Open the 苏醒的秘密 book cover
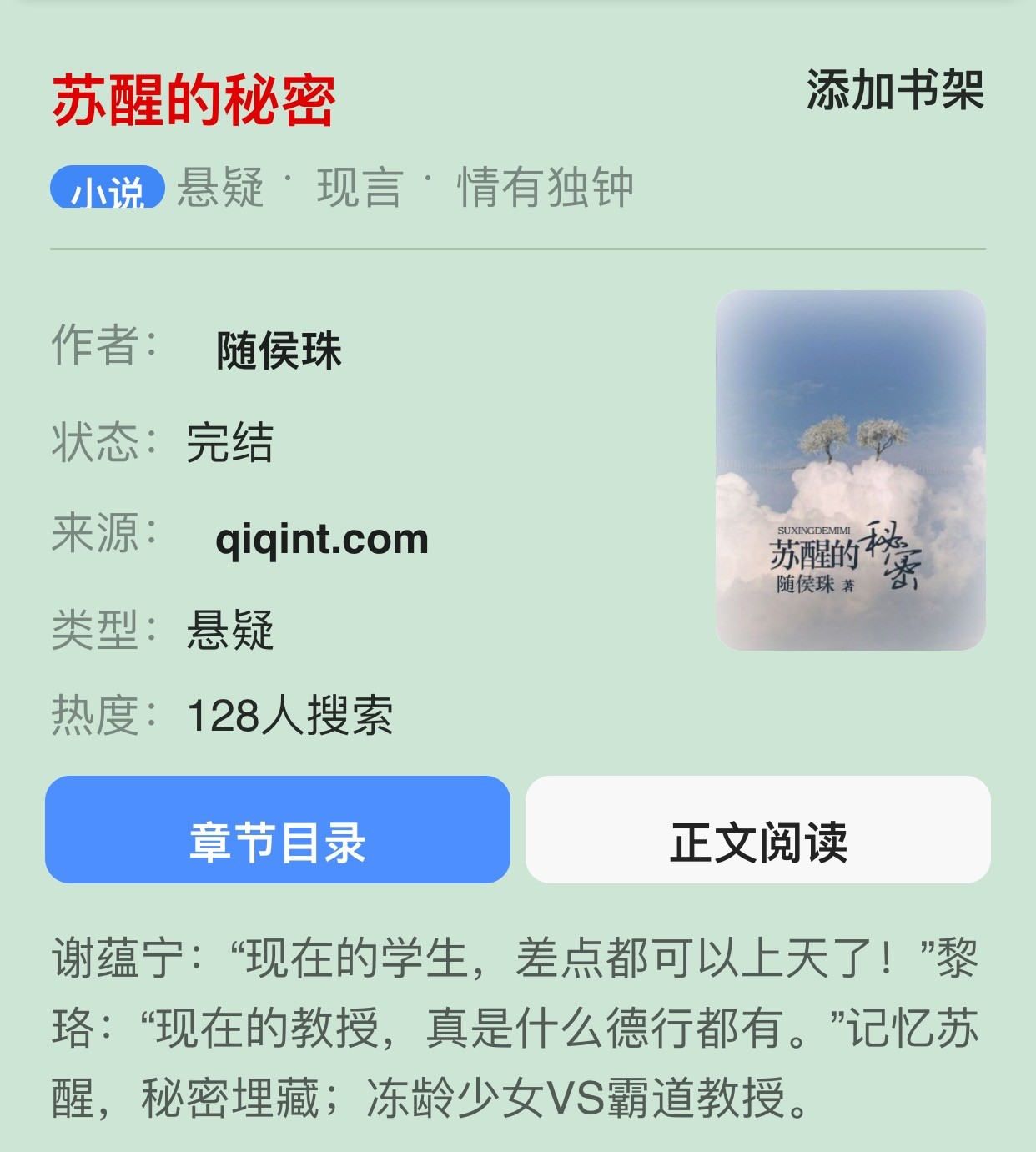 click(850, 470)
